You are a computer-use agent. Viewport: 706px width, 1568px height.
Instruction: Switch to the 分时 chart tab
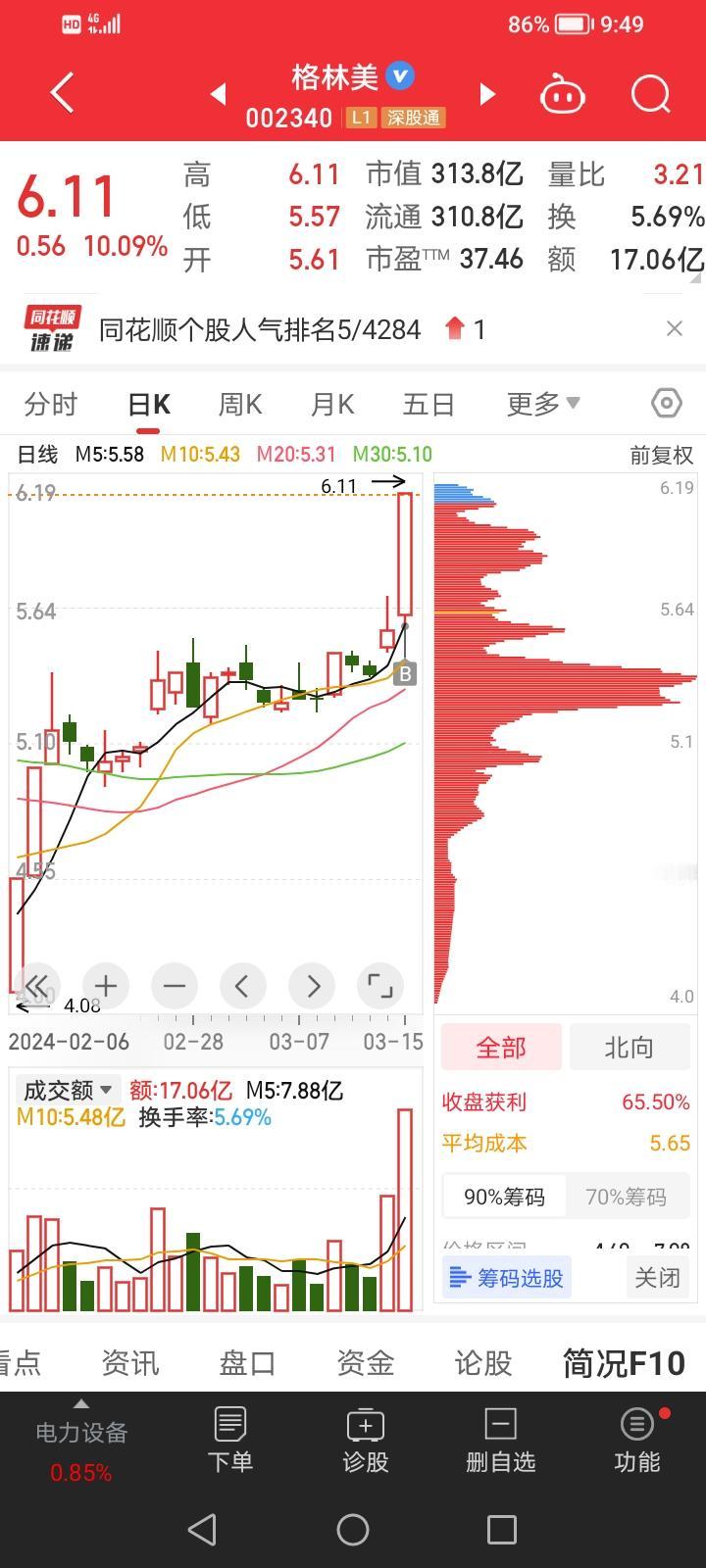point(51,404)
